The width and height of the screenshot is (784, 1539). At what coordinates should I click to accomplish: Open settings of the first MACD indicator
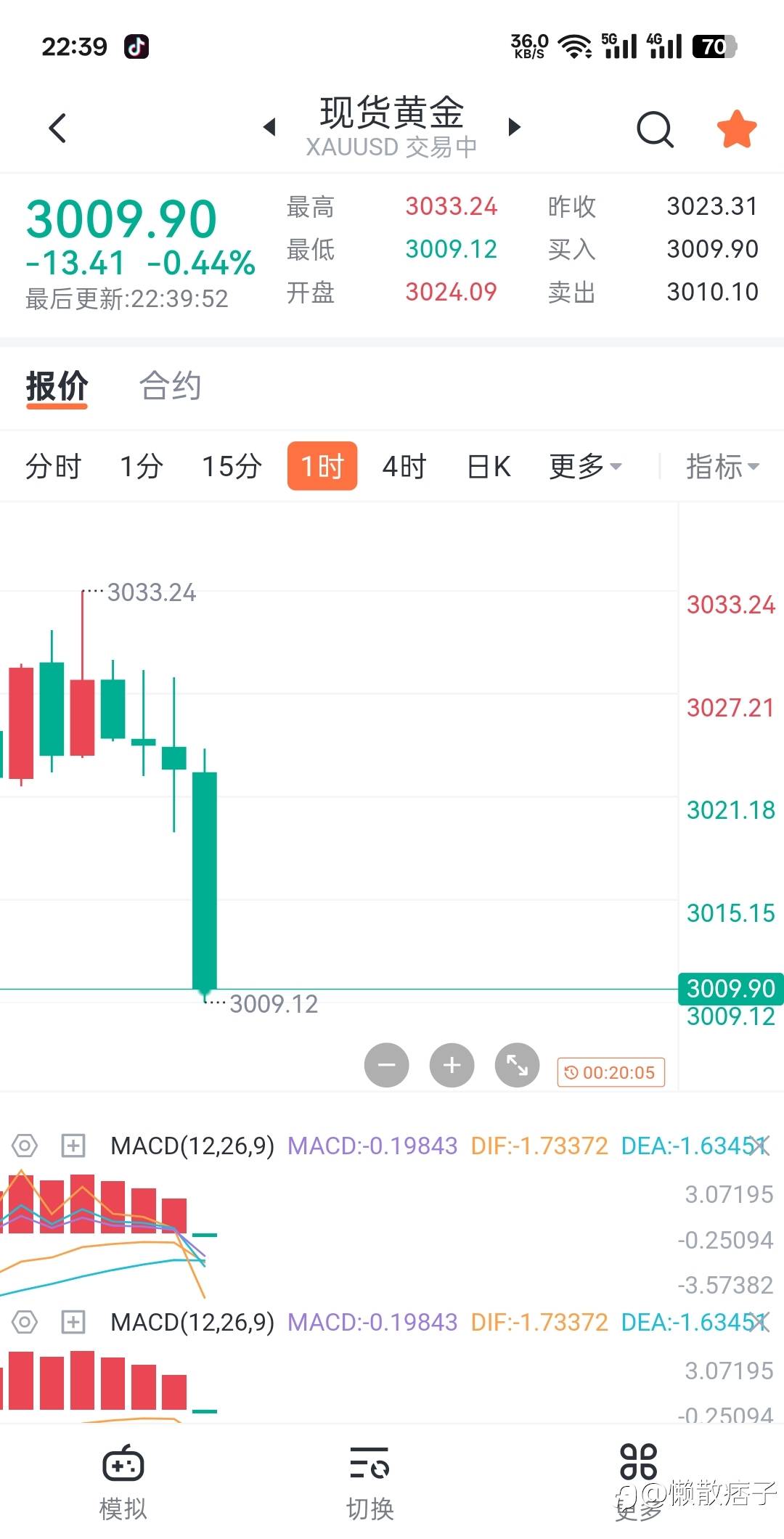coord(25,1146)
